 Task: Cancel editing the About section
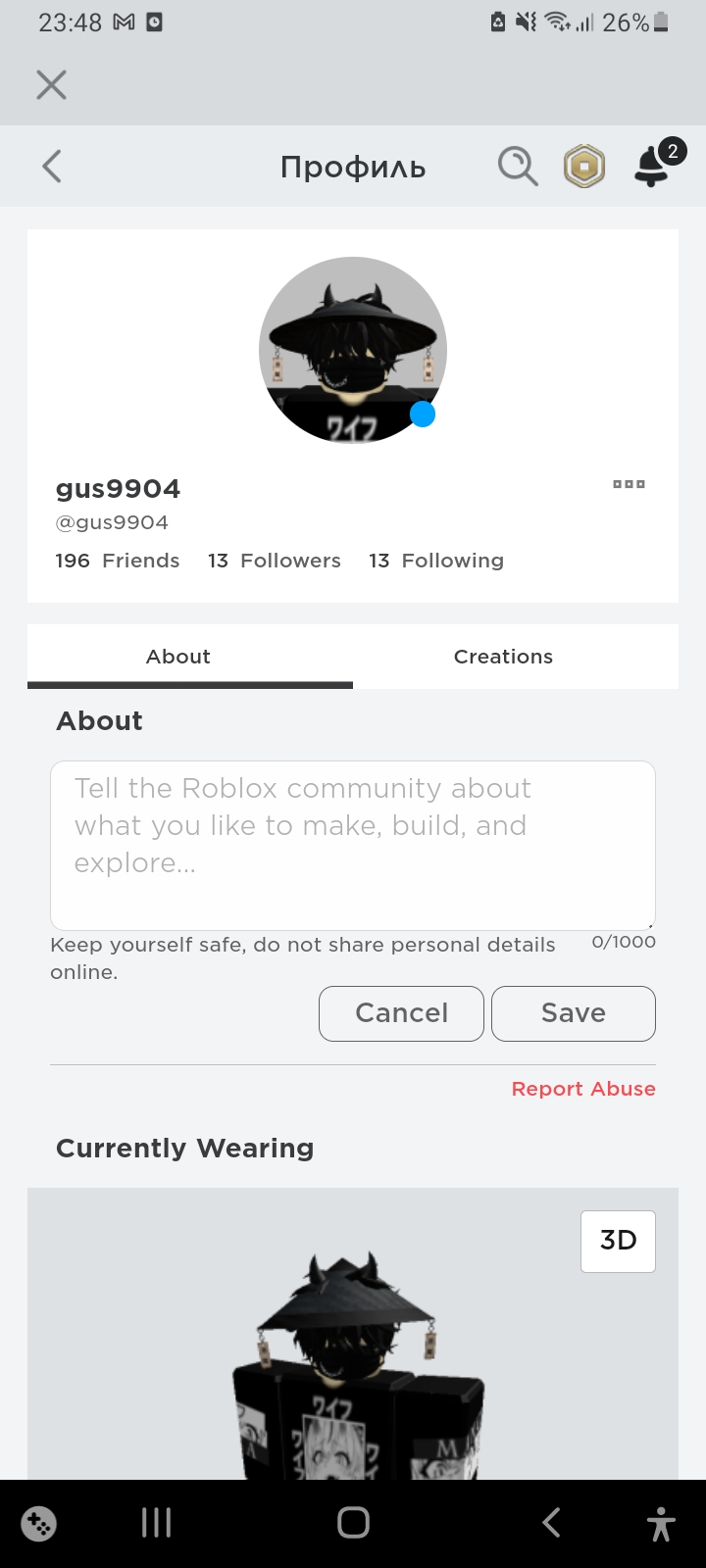[x=401, y=1013]
